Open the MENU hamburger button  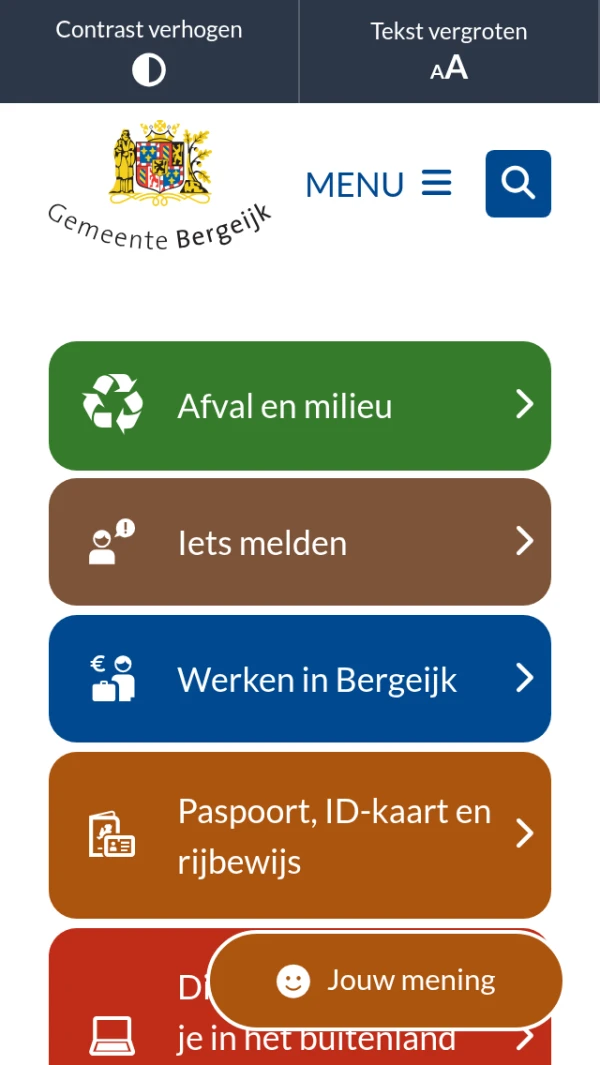[379, 184]
